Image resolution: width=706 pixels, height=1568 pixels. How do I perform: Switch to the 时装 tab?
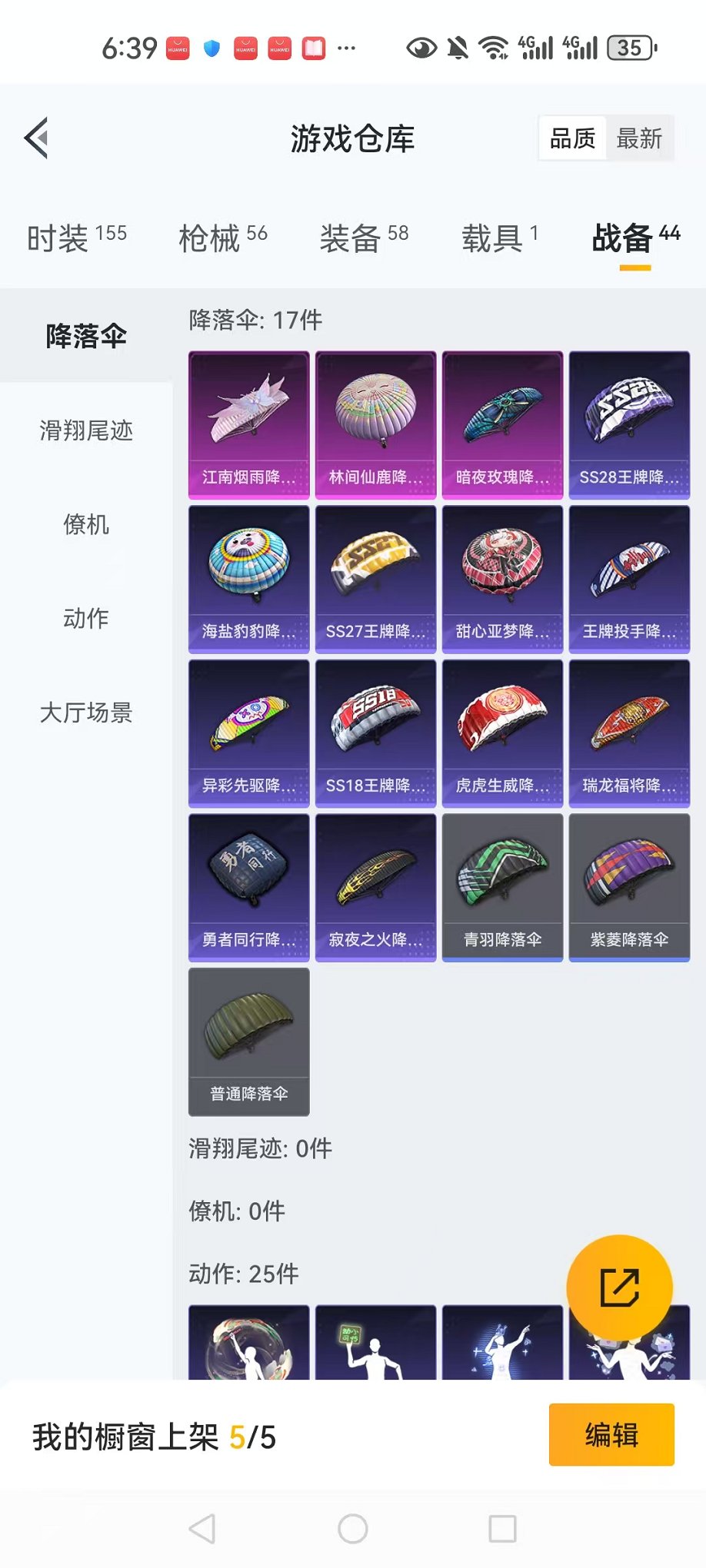76,238
